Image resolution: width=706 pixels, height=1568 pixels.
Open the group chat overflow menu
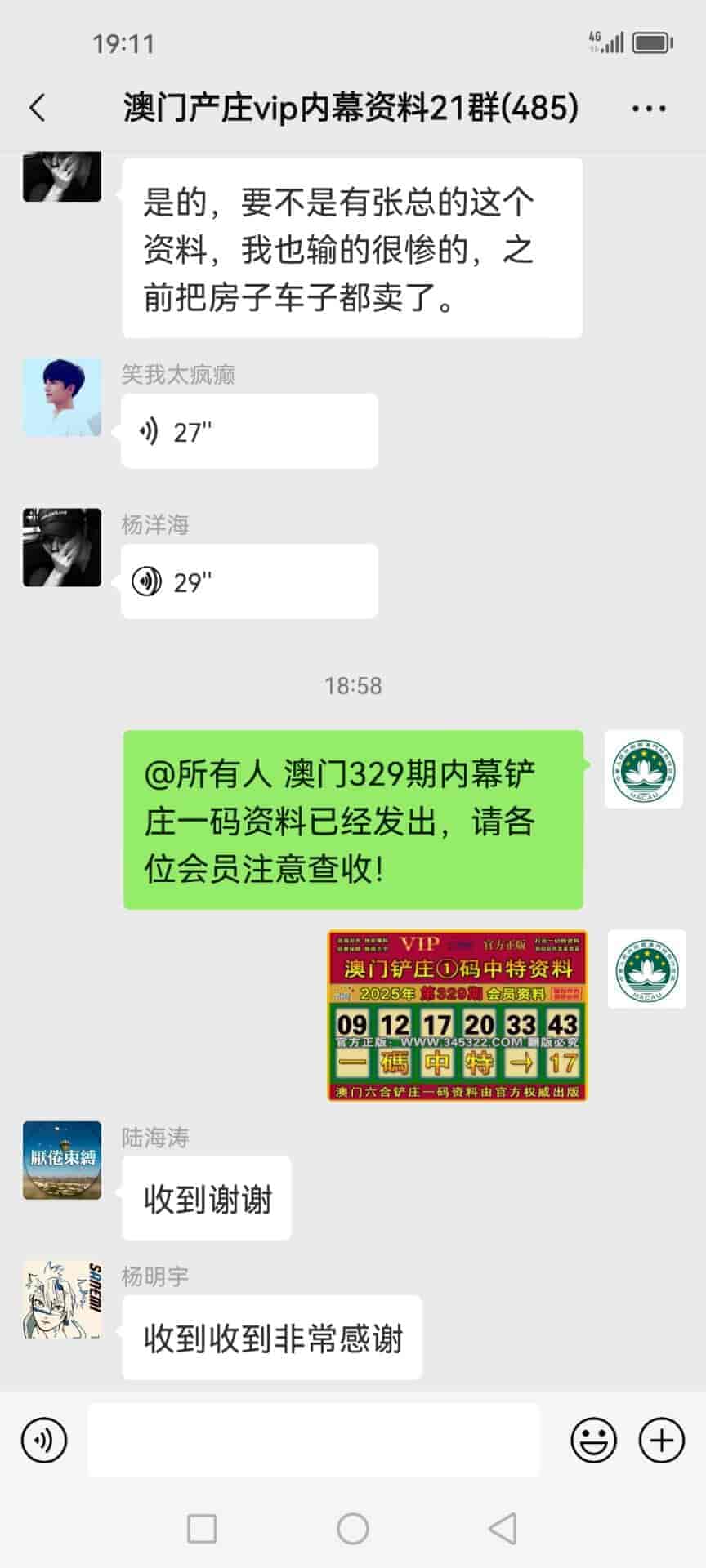pyautogui.click(x=649, y=108)
